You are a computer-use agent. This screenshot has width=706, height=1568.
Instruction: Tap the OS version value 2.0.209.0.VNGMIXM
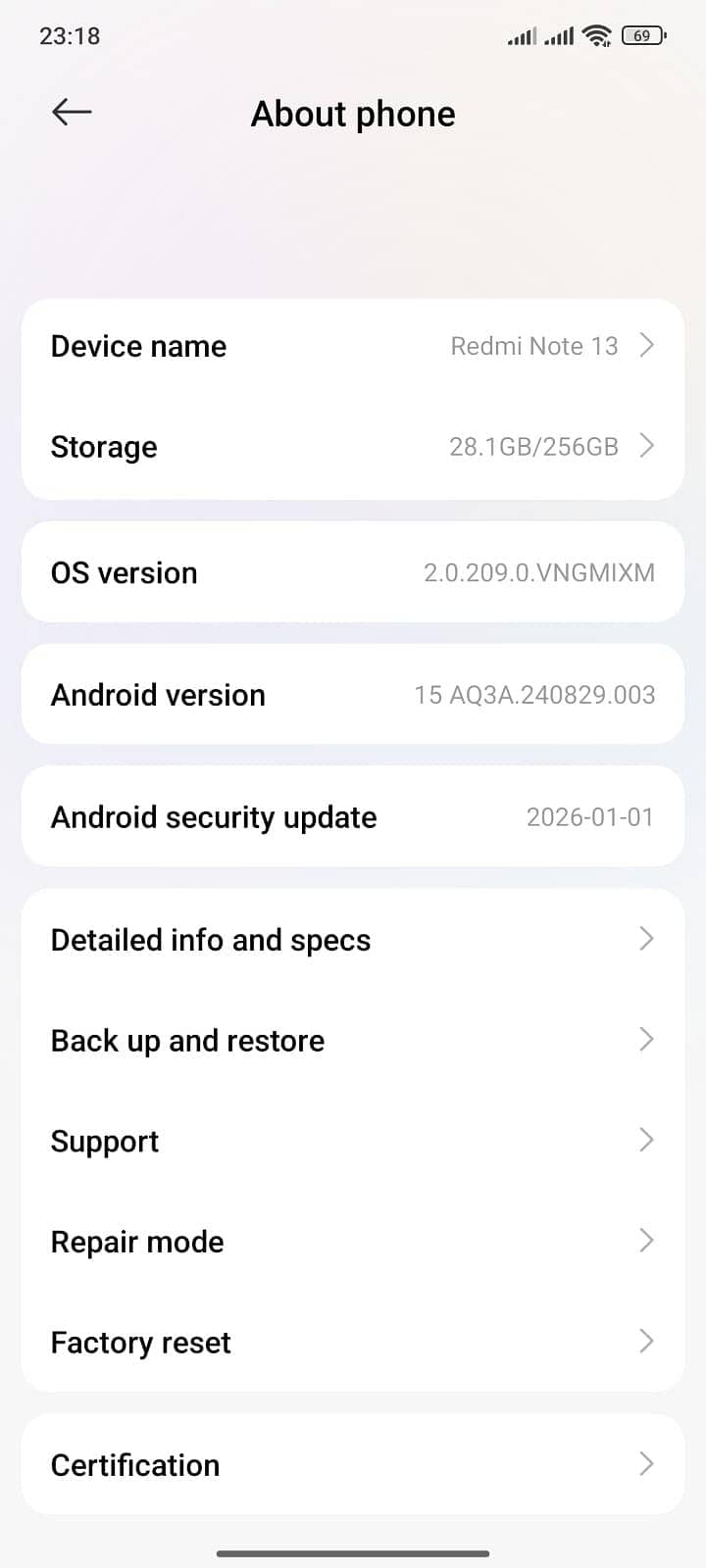tap(538, 572)
